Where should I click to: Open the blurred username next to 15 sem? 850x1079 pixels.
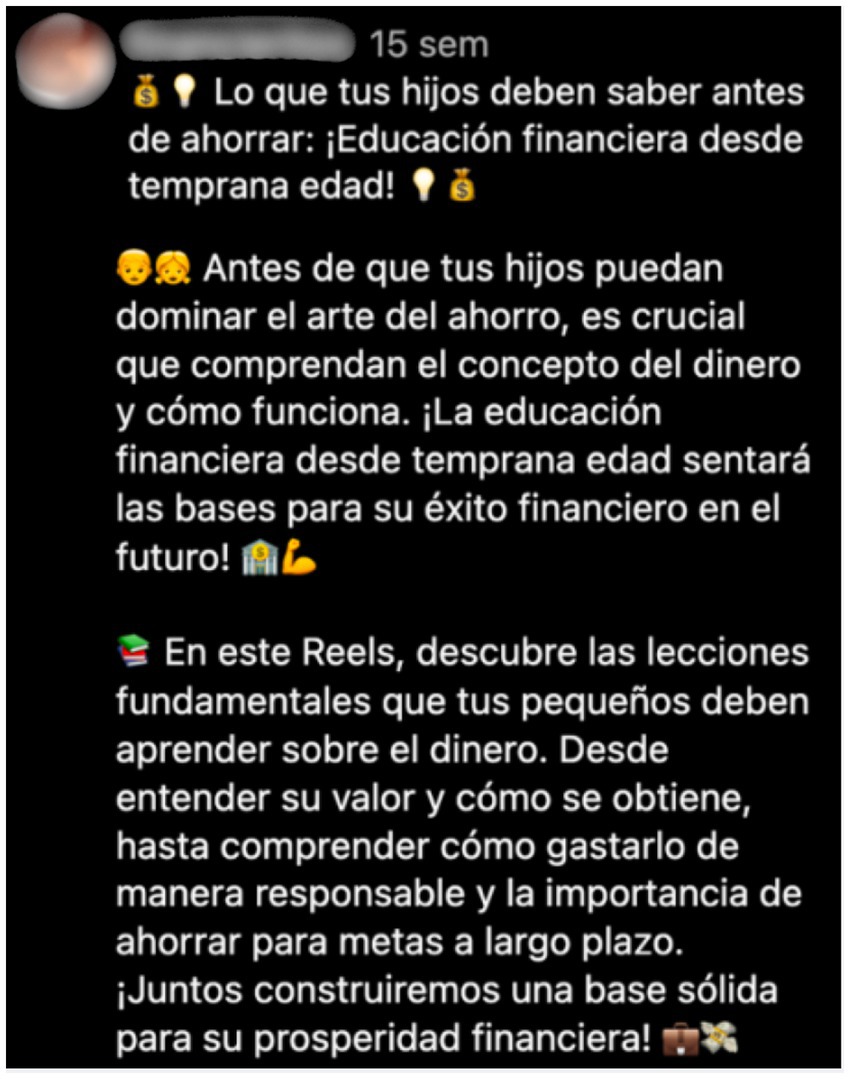click(237, 45)
